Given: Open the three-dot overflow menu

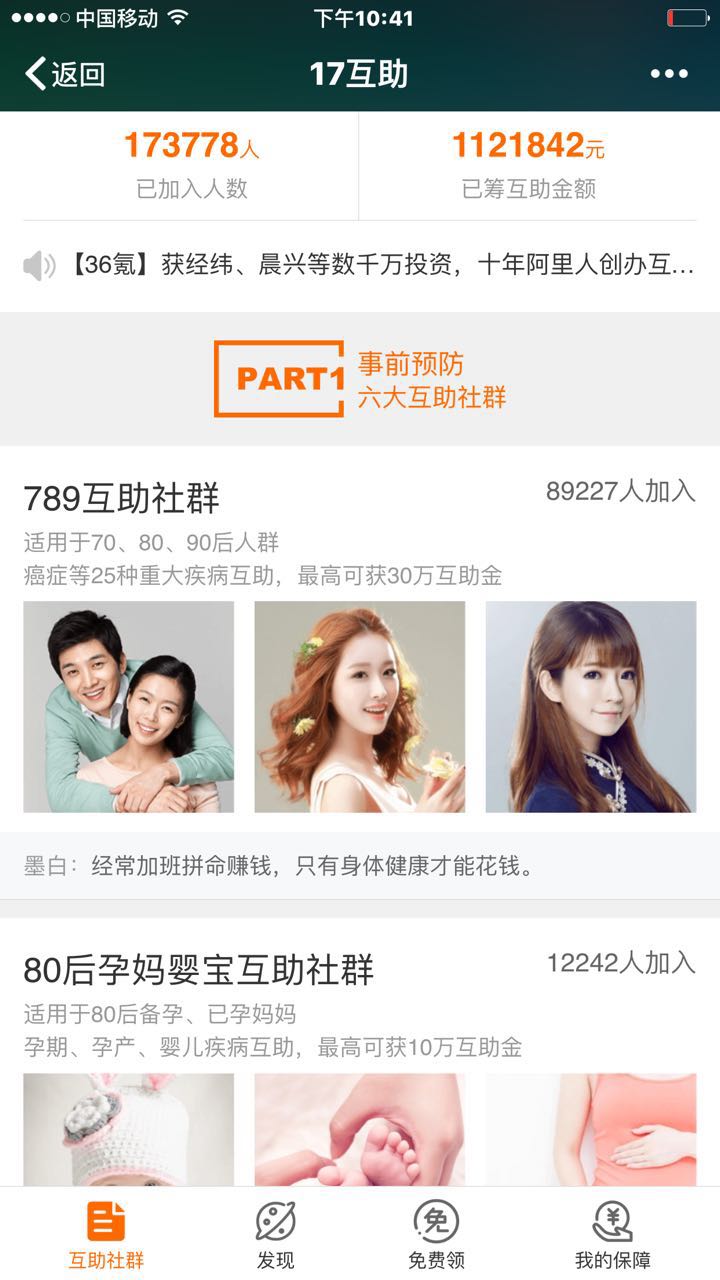Looking at the screenshot, I should pyautogui.click(x=669, y=74).
